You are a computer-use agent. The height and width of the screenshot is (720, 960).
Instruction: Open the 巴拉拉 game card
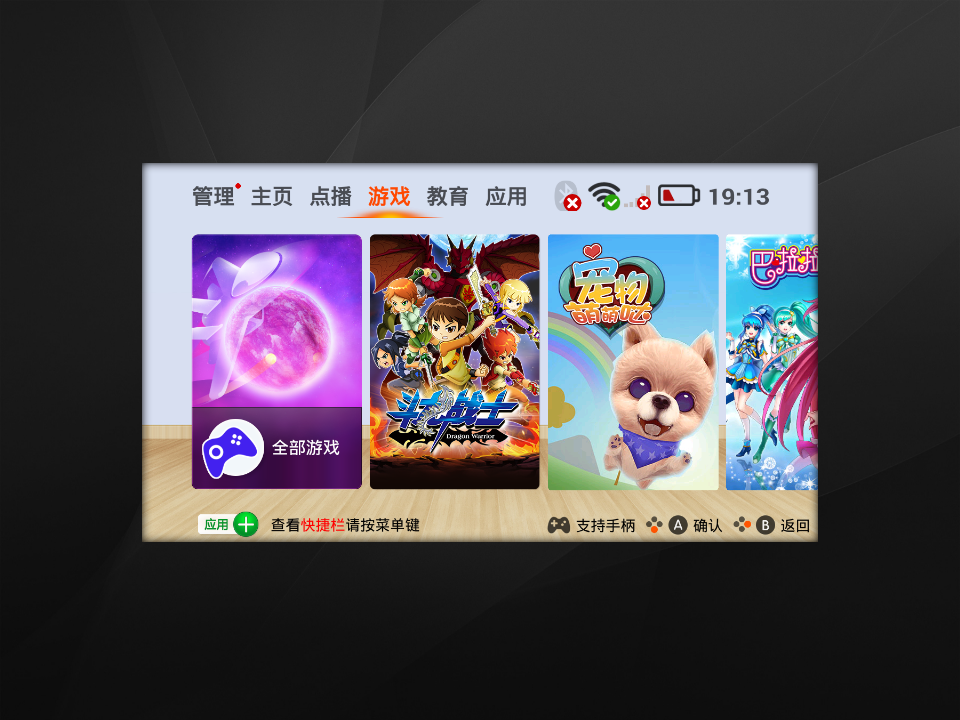771,362
